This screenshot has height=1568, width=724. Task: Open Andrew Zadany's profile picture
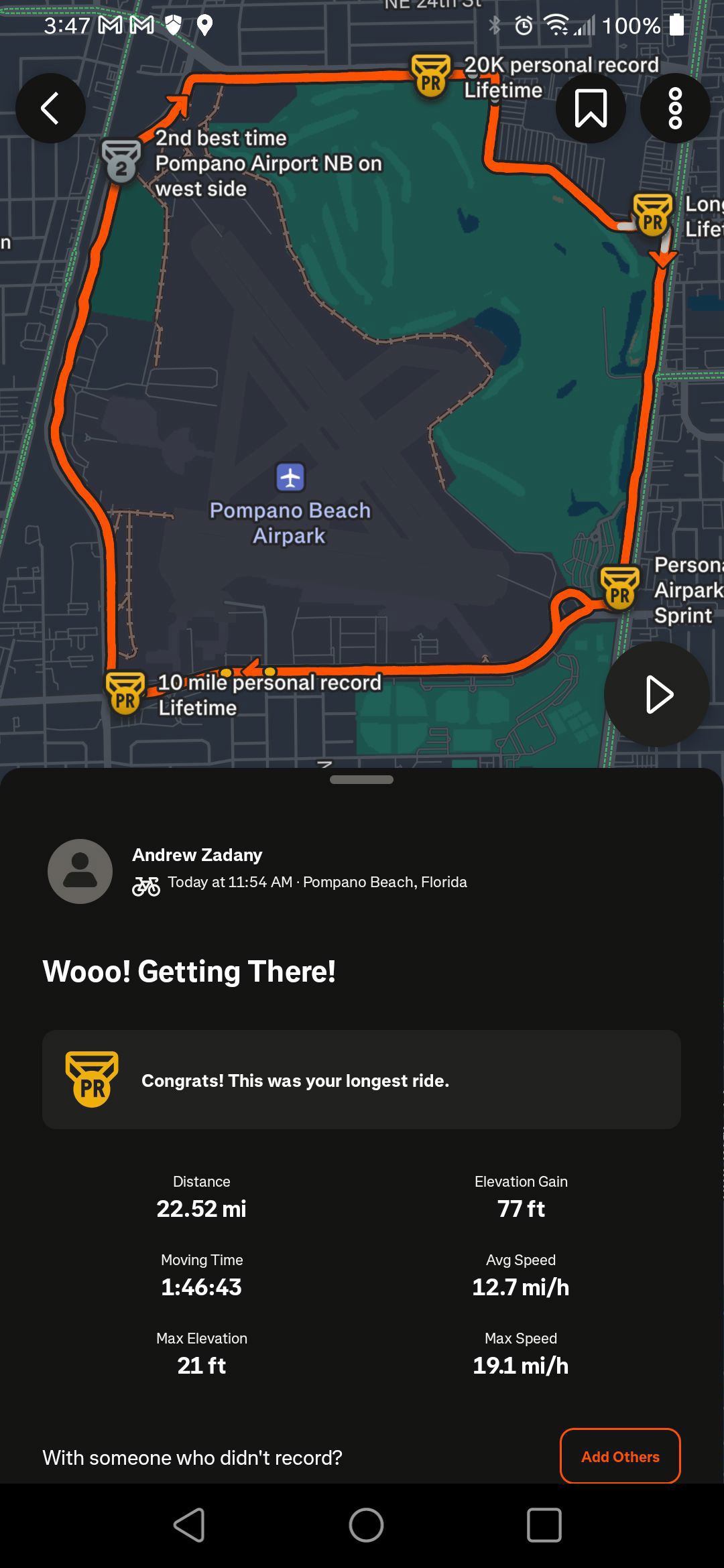pyautogui.click(x=80, y=871)
